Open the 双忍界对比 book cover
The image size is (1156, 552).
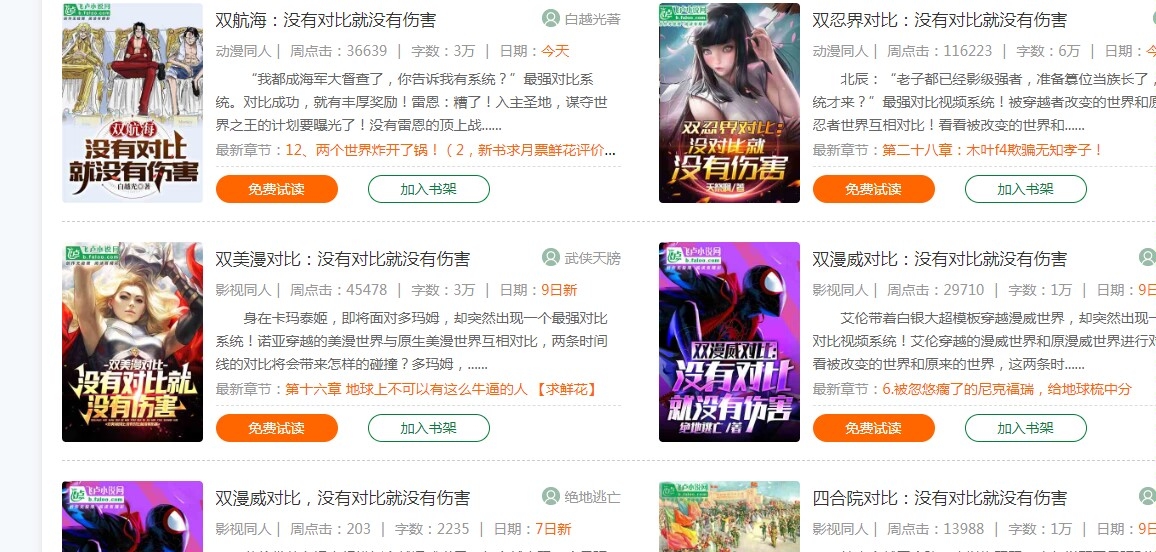click(729, 103)
